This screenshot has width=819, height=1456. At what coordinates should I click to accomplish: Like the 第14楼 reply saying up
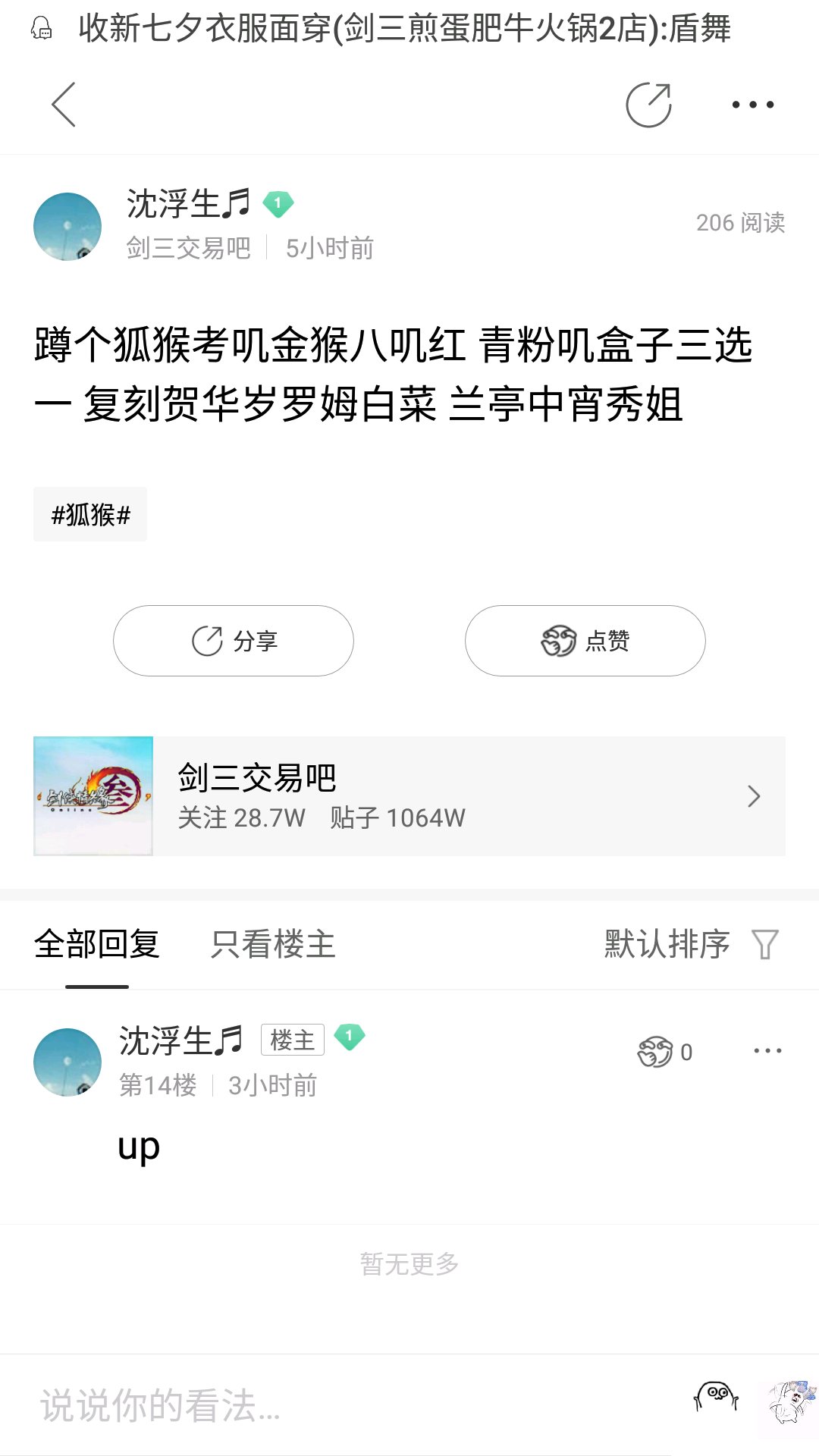point(664,1052)
